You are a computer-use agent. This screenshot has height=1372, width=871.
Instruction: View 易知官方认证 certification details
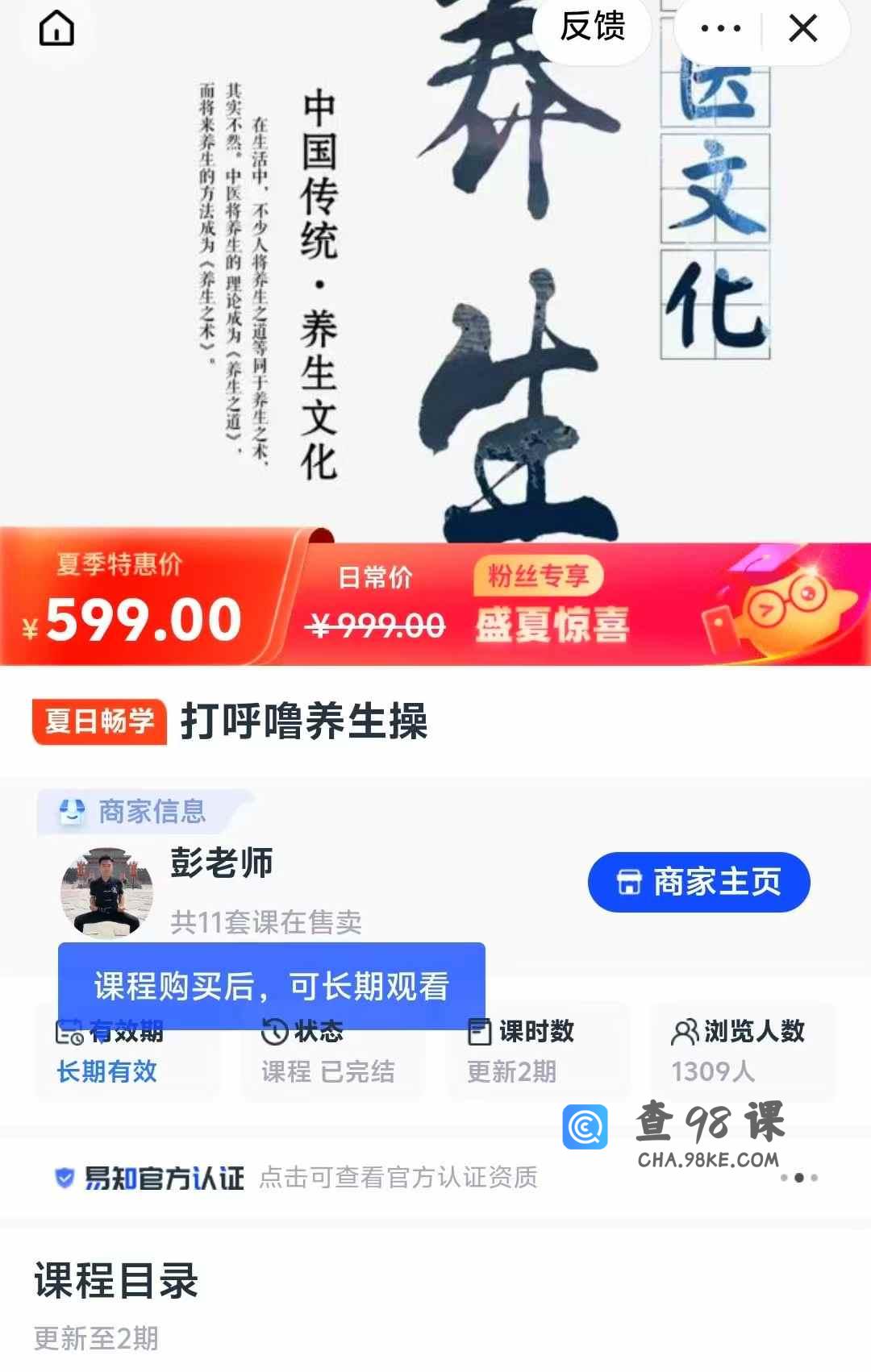(295, 1178)
